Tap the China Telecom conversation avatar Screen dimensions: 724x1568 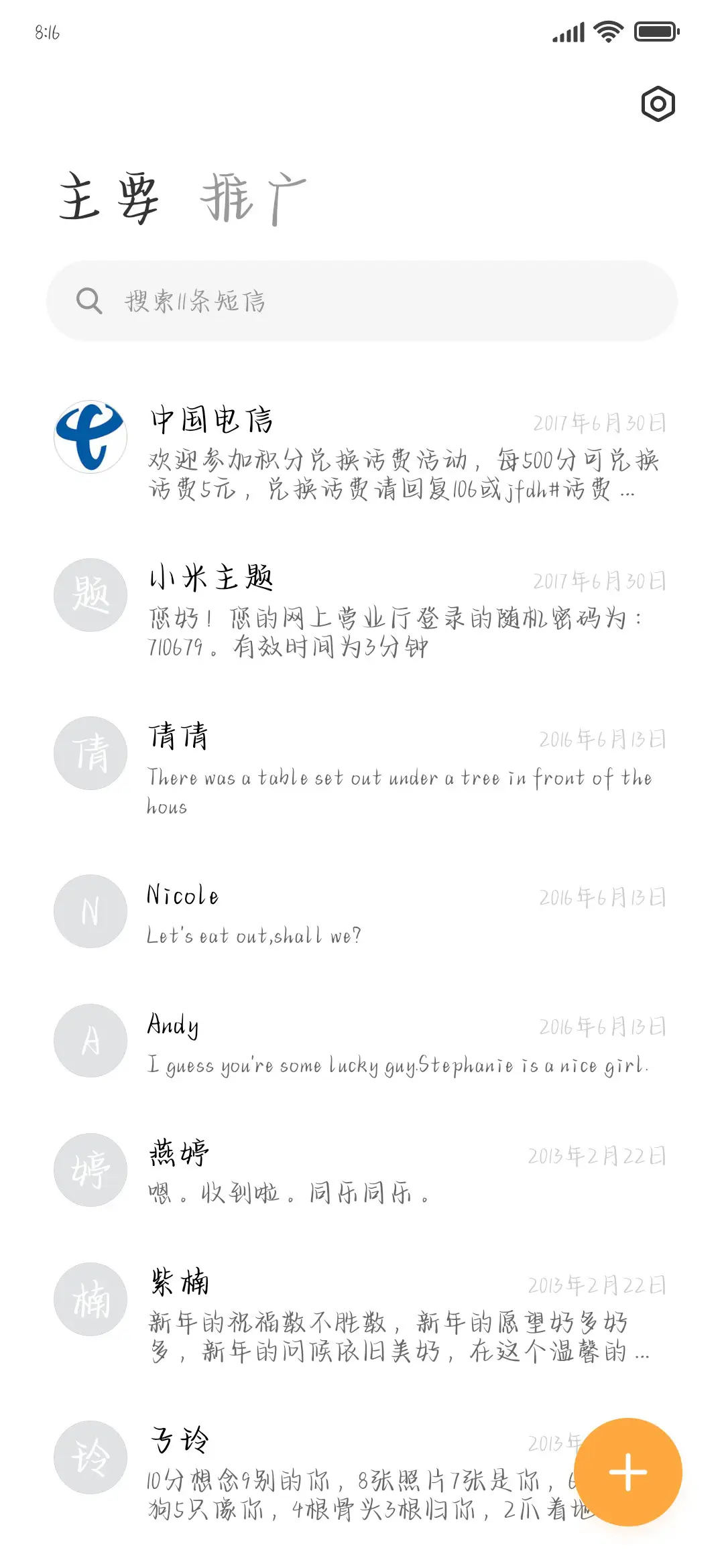[90, 436]
